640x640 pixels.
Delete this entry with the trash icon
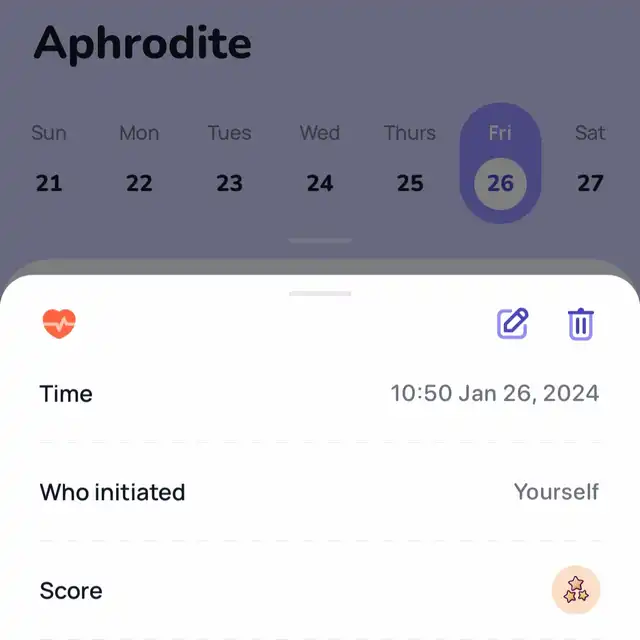581,324
